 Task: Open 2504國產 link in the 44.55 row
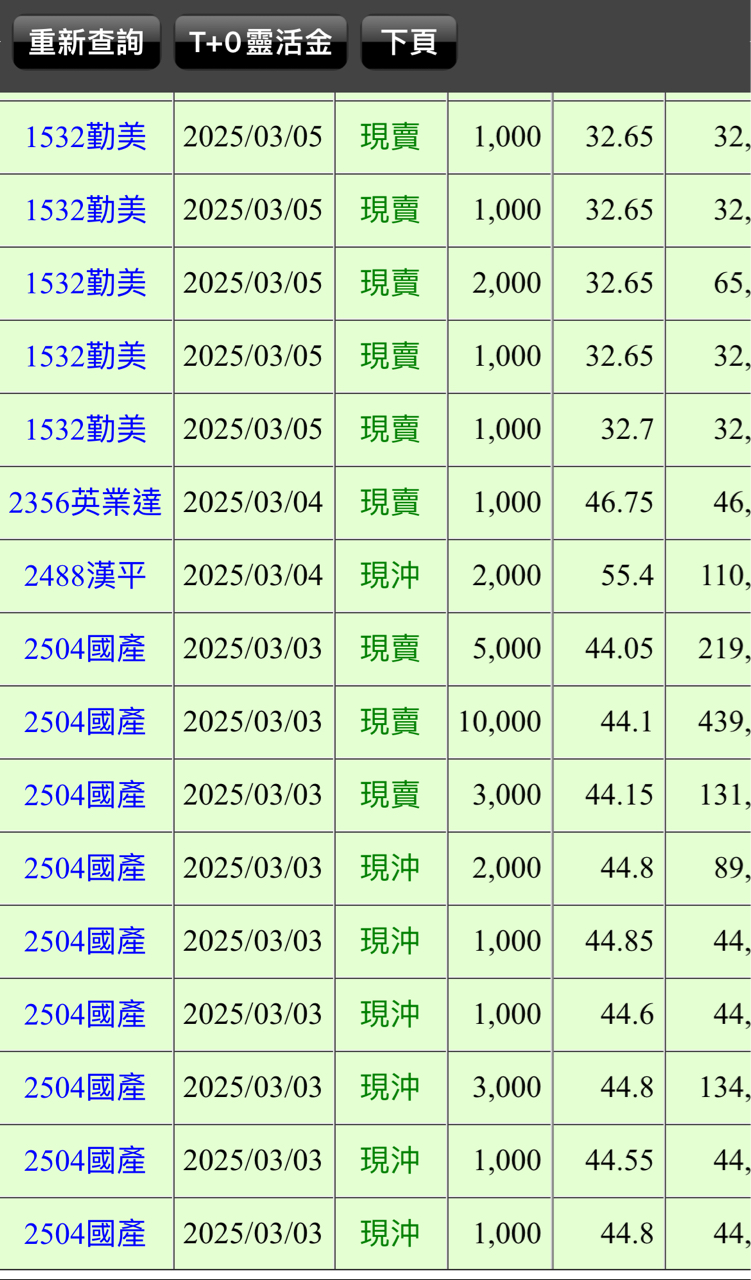click(x=85, y=1160)
